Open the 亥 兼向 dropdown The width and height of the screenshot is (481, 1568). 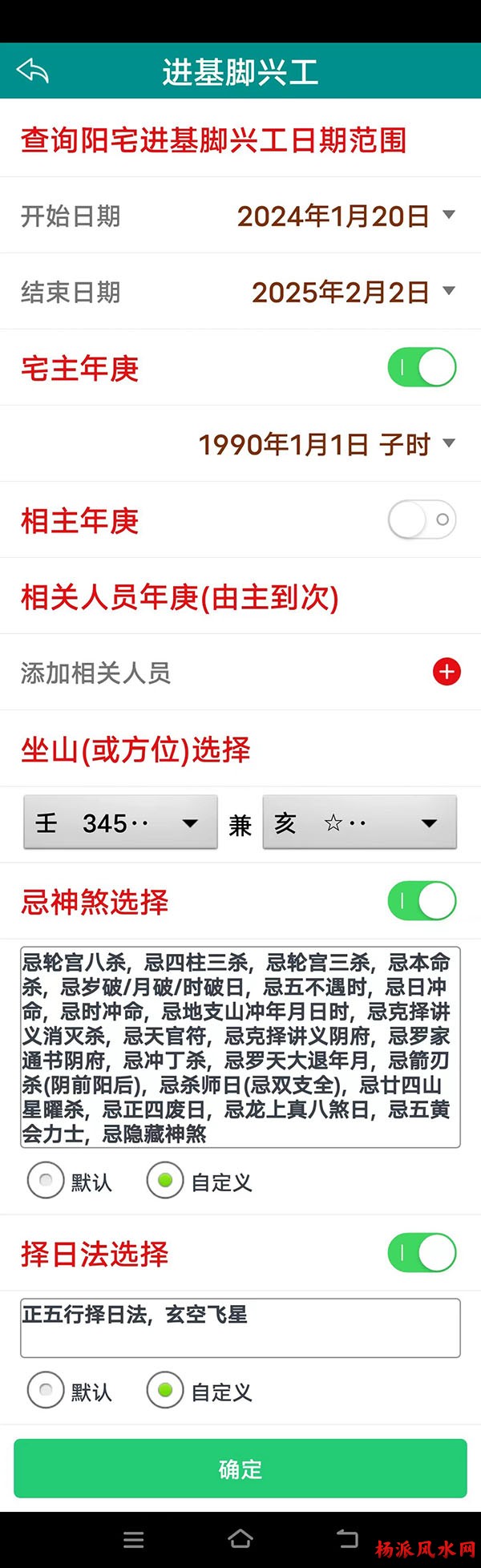click(x=360, y=822)
